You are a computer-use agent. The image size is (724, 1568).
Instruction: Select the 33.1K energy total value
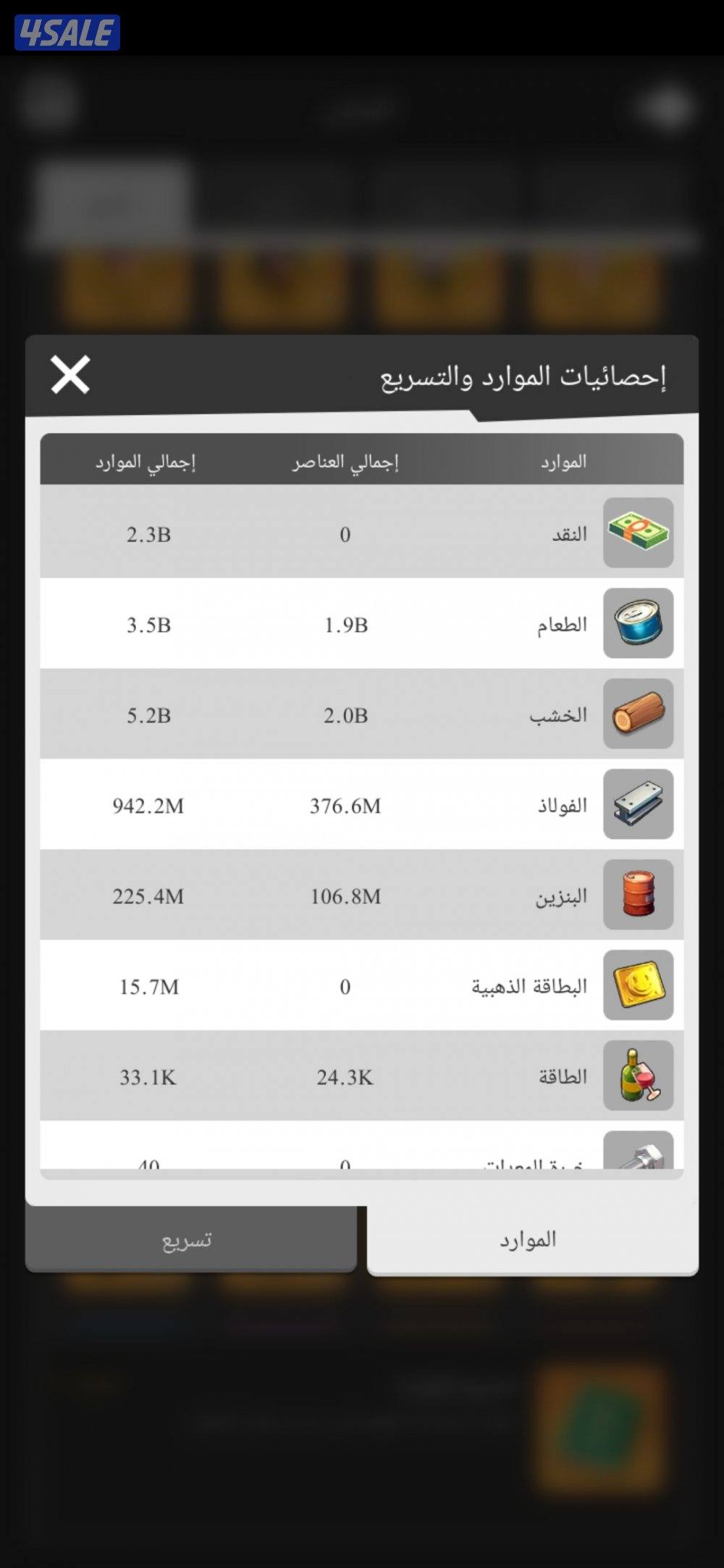[x=148, y=1076]
